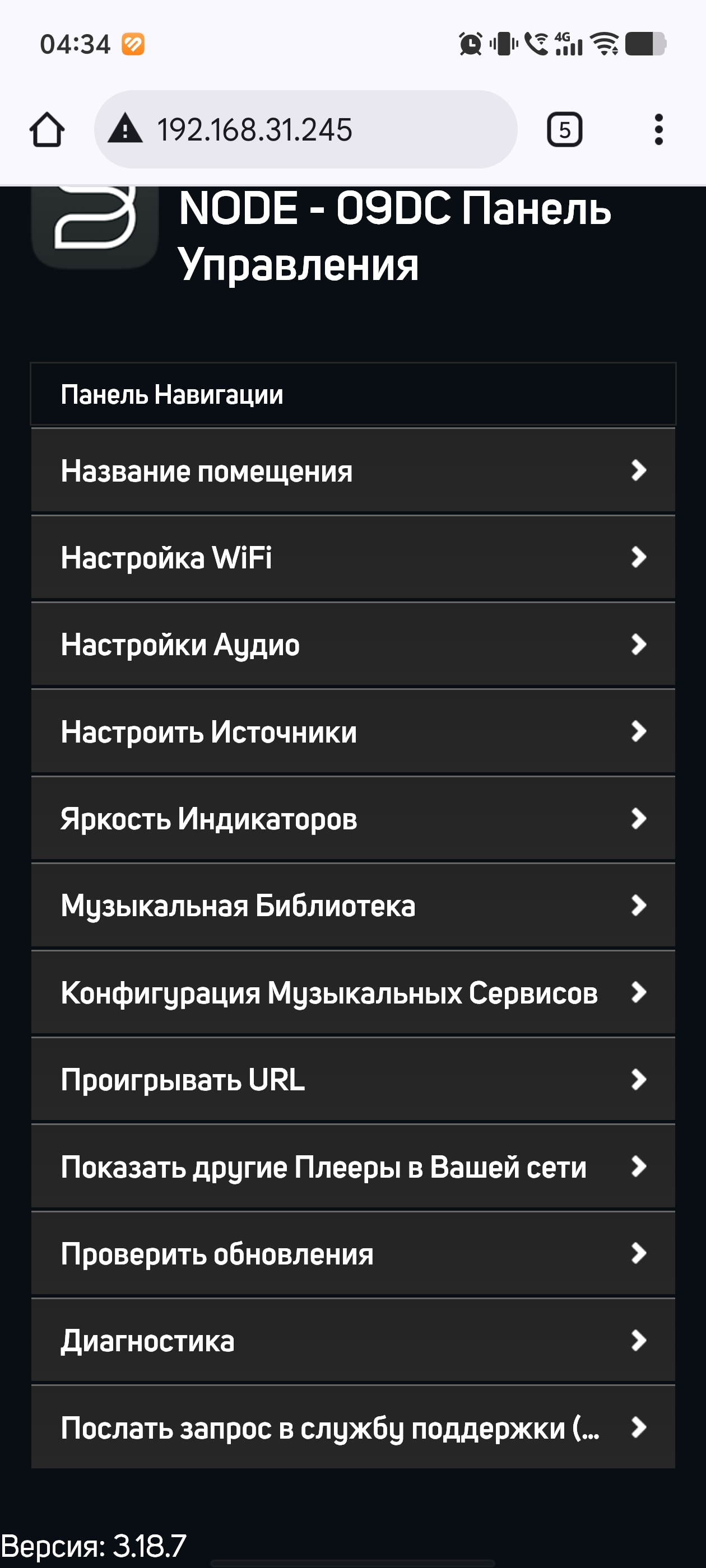Open Конфигурация Музыкальных Сервисов
This screenshot has height=1568, width=706.
(352, 993)
